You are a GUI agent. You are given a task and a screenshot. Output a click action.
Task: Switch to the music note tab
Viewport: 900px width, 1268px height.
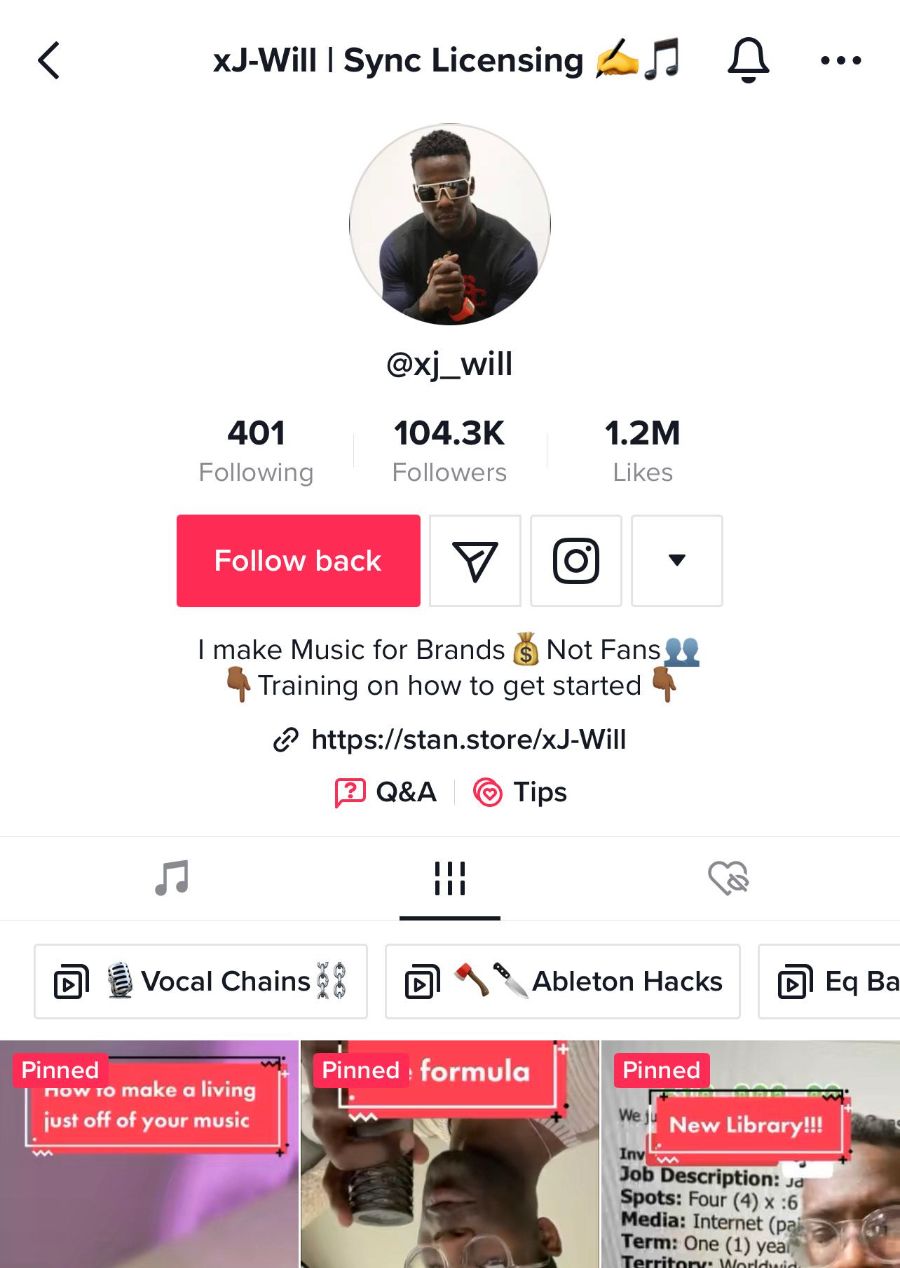tap(172, 879)
